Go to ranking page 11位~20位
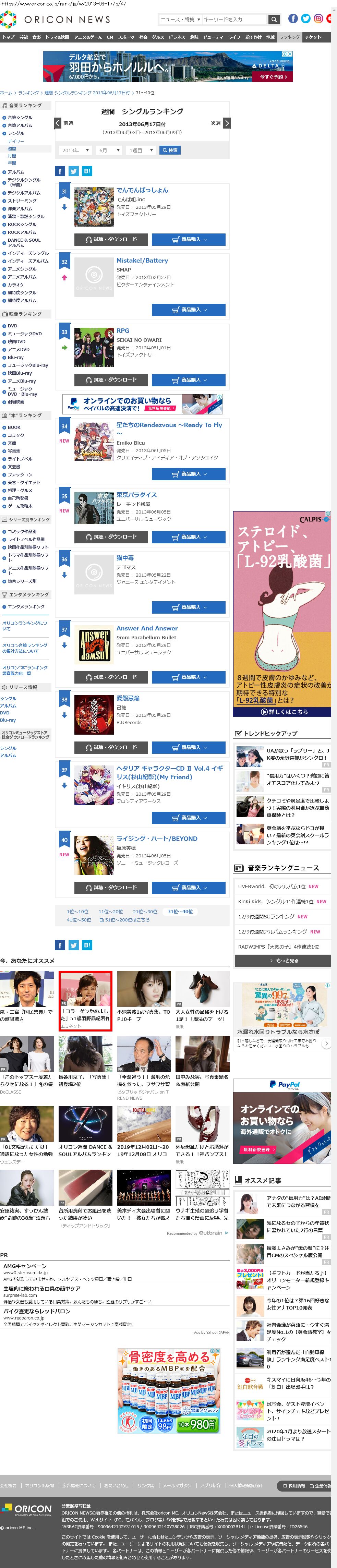 coord(110,911)
